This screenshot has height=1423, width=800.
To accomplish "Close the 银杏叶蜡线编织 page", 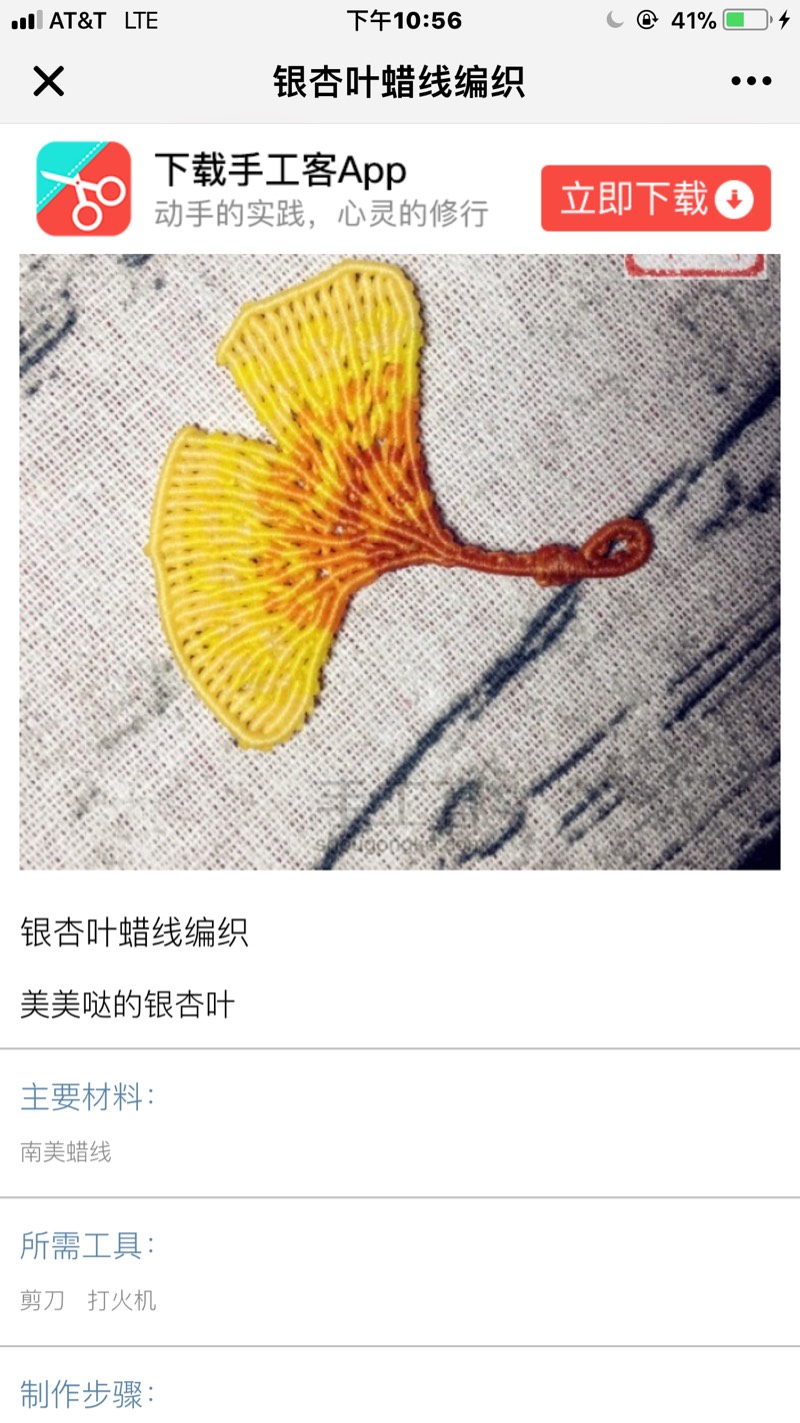I will tap(48, 82).
